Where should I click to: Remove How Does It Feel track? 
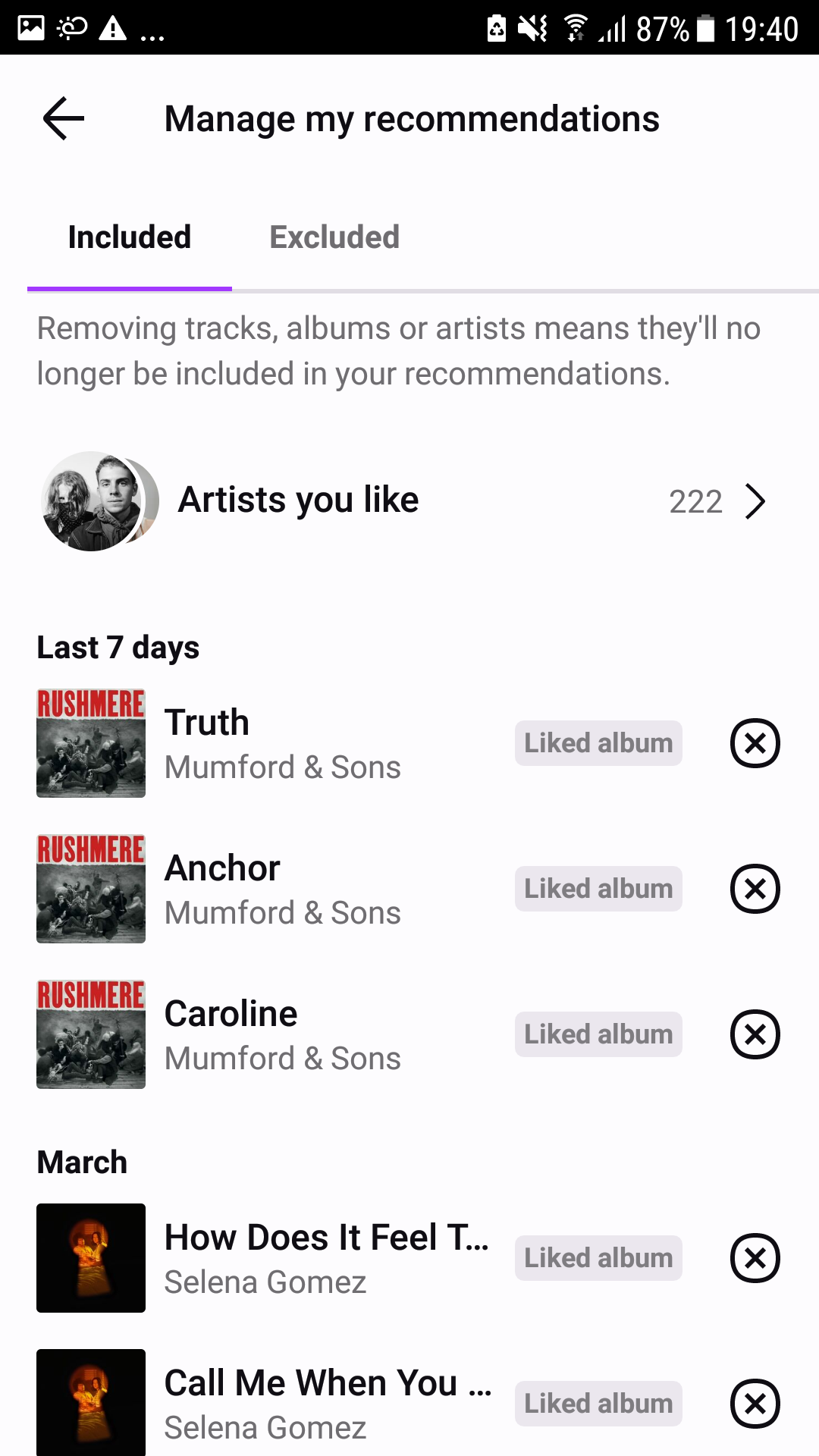(x=755, y=1258)
